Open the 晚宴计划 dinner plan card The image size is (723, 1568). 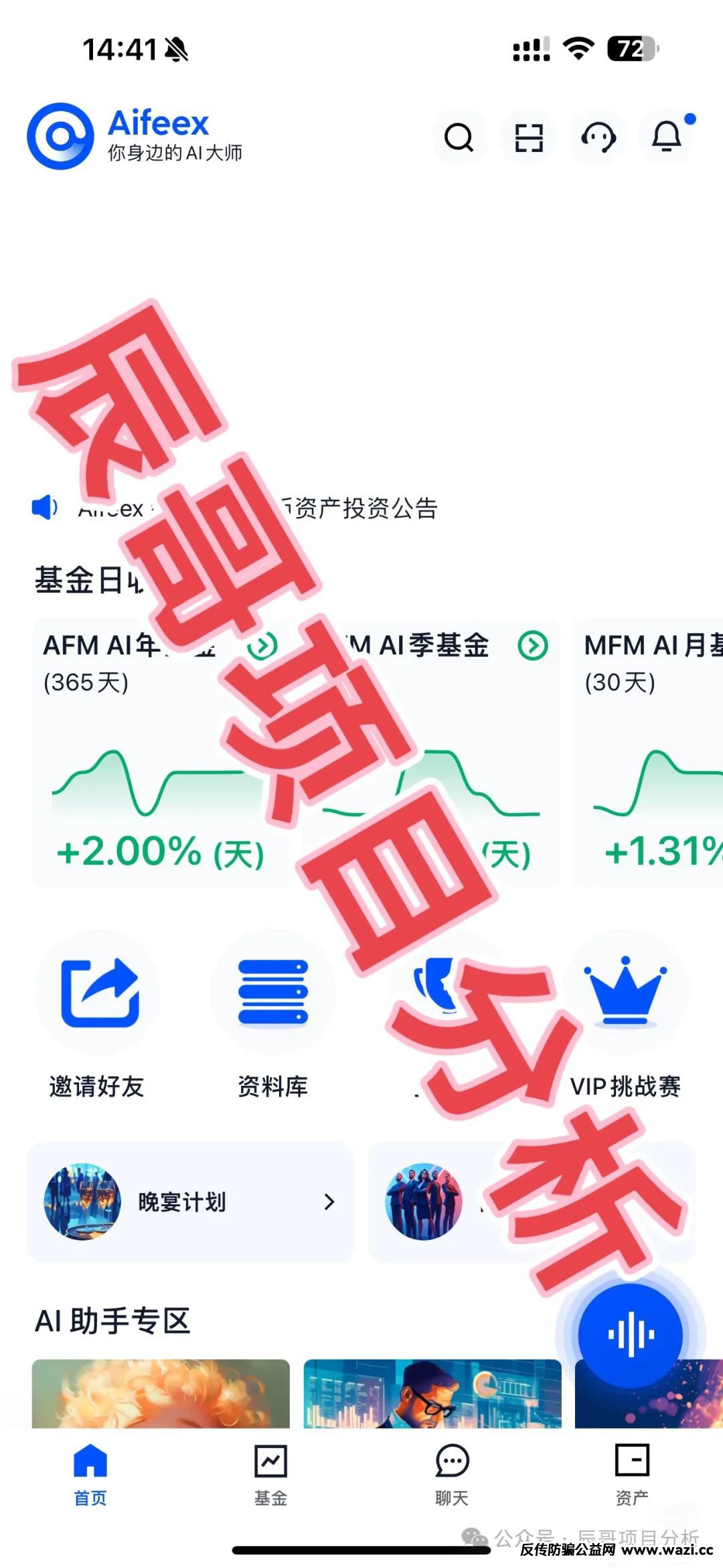[191, 1202]
